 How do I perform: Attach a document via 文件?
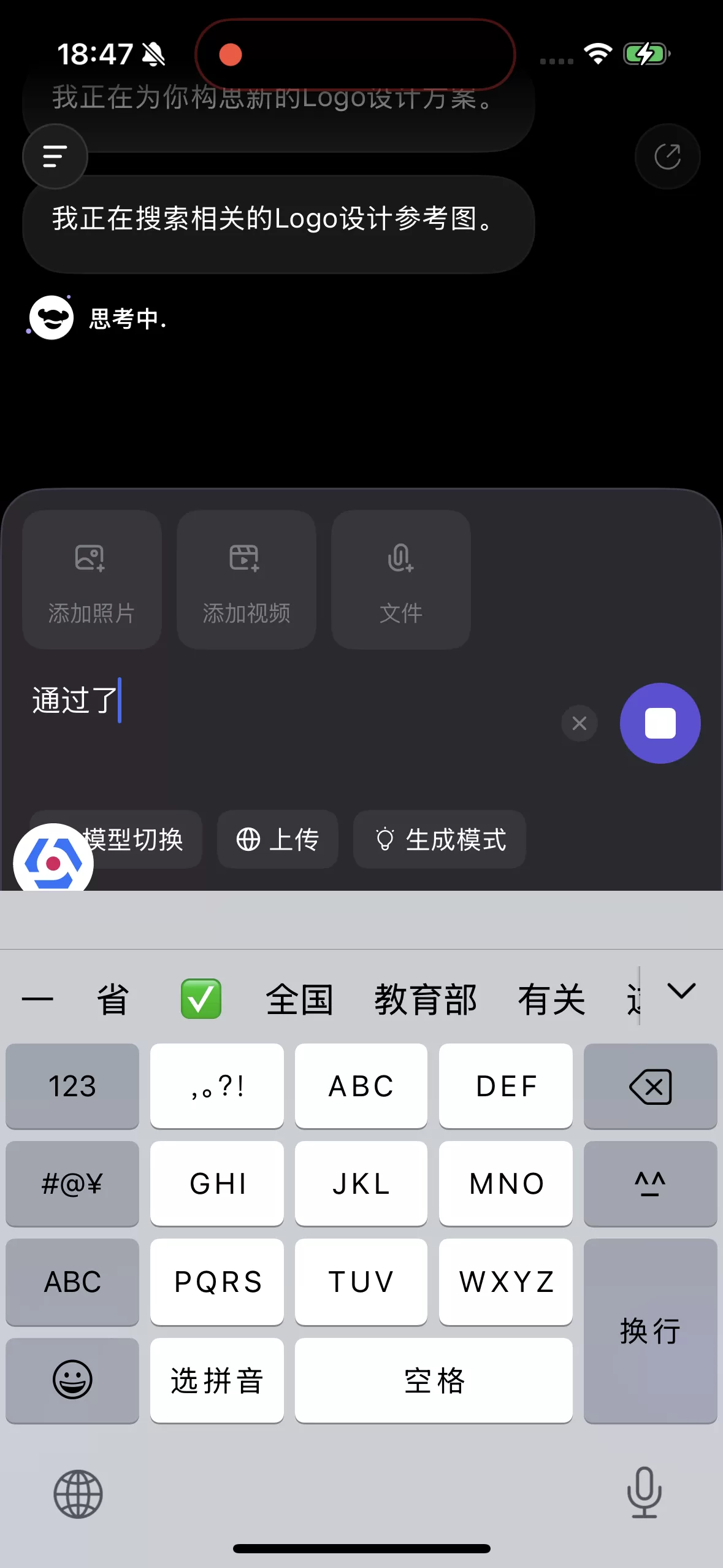click(x=401, y=580)
